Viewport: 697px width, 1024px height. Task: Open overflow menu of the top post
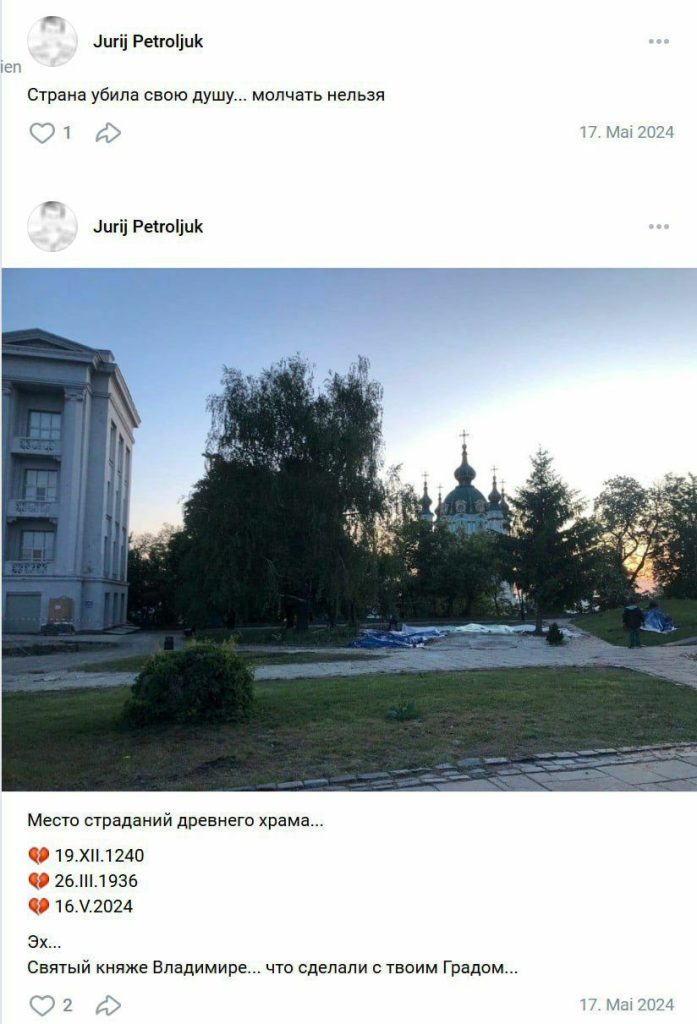pos(658,42)
